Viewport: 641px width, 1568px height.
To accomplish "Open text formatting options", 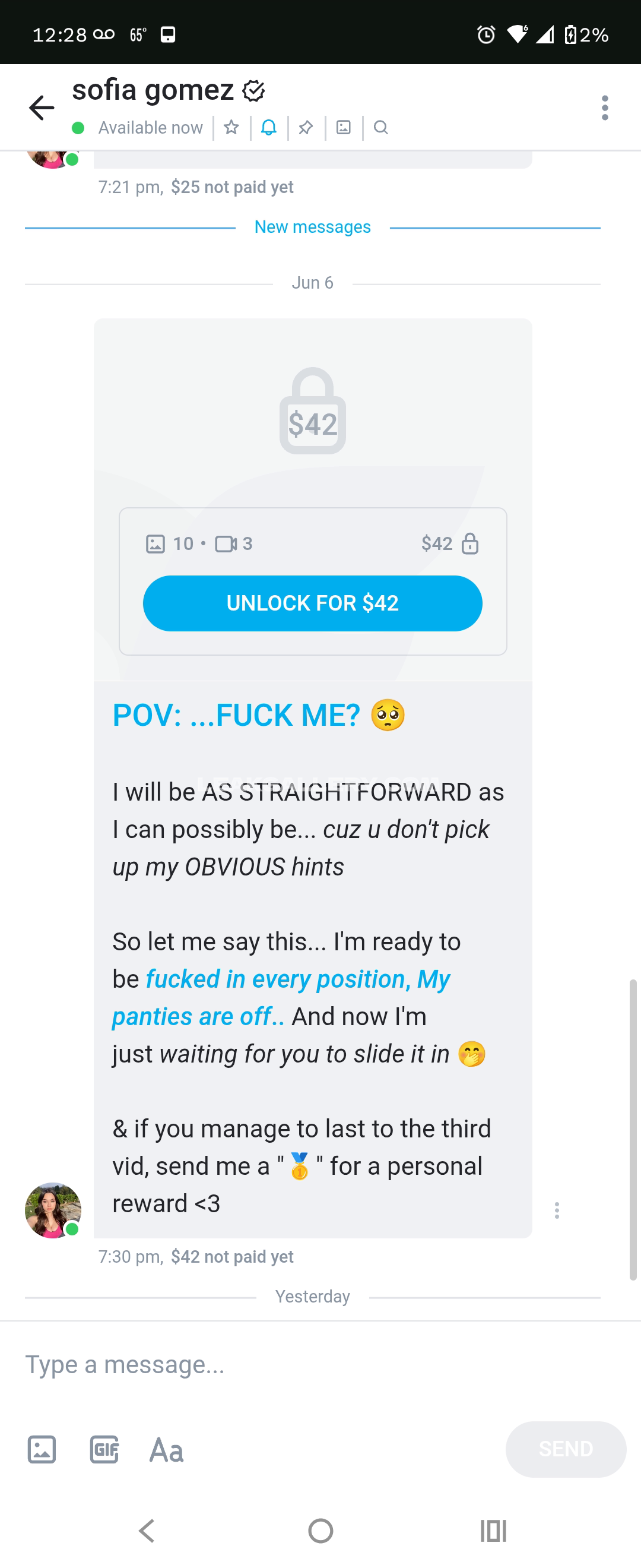I will pyautogui.click(x=167, y=1449).
